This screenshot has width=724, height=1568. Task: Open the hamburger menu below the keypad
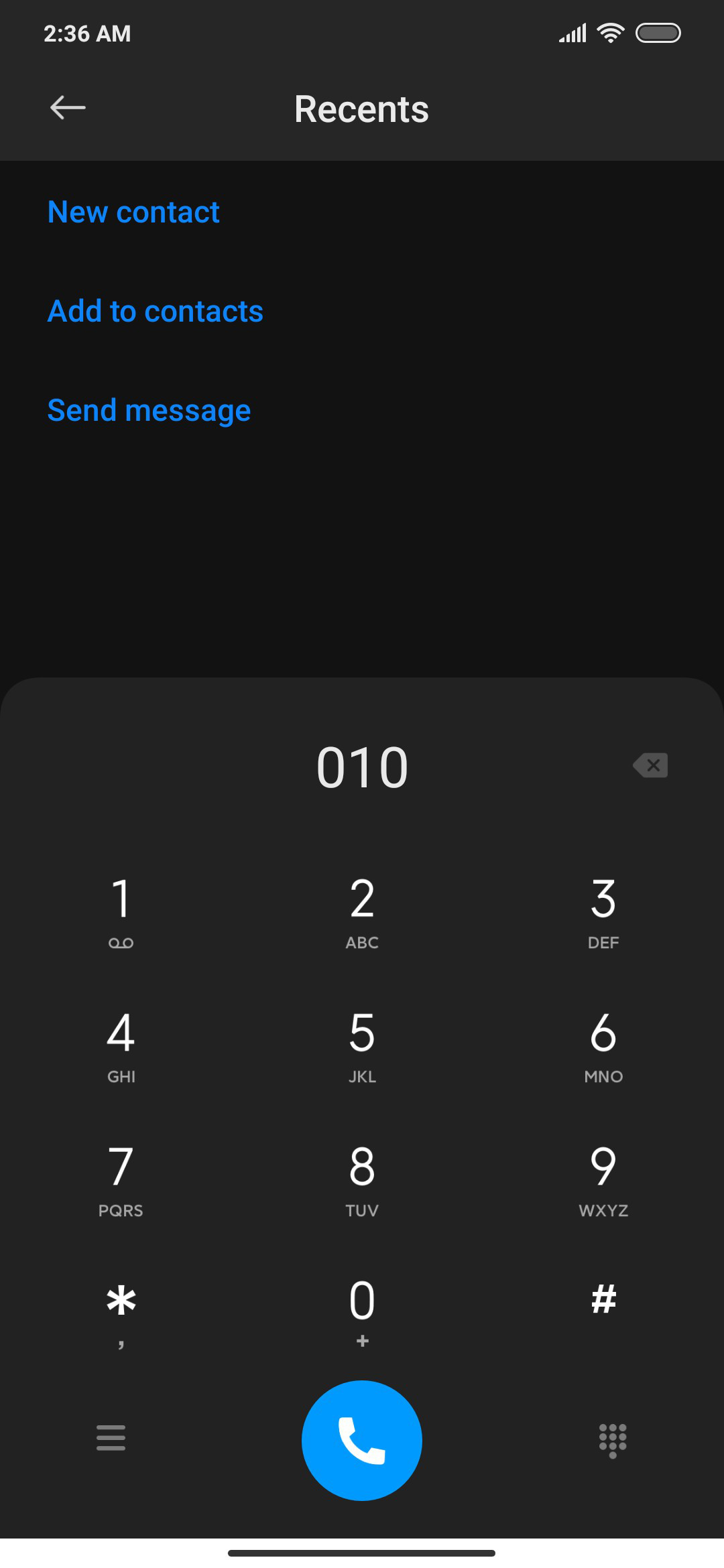(x=111, y=1438)
